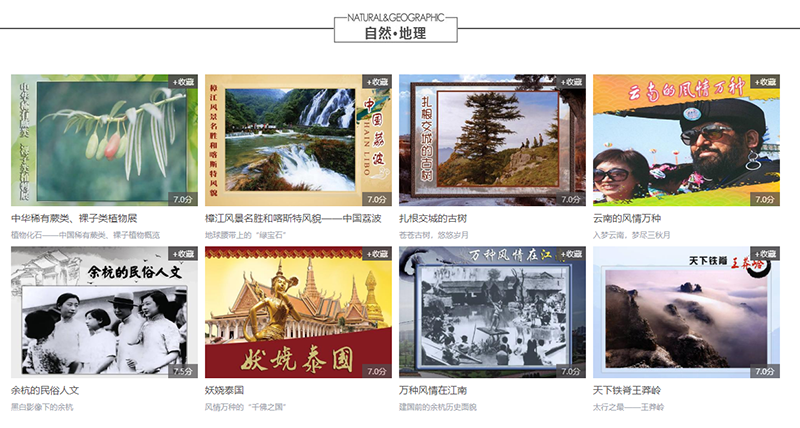
Task: Collect 云南的风情万种 via +收藏
Action: (x=765, y=82)
